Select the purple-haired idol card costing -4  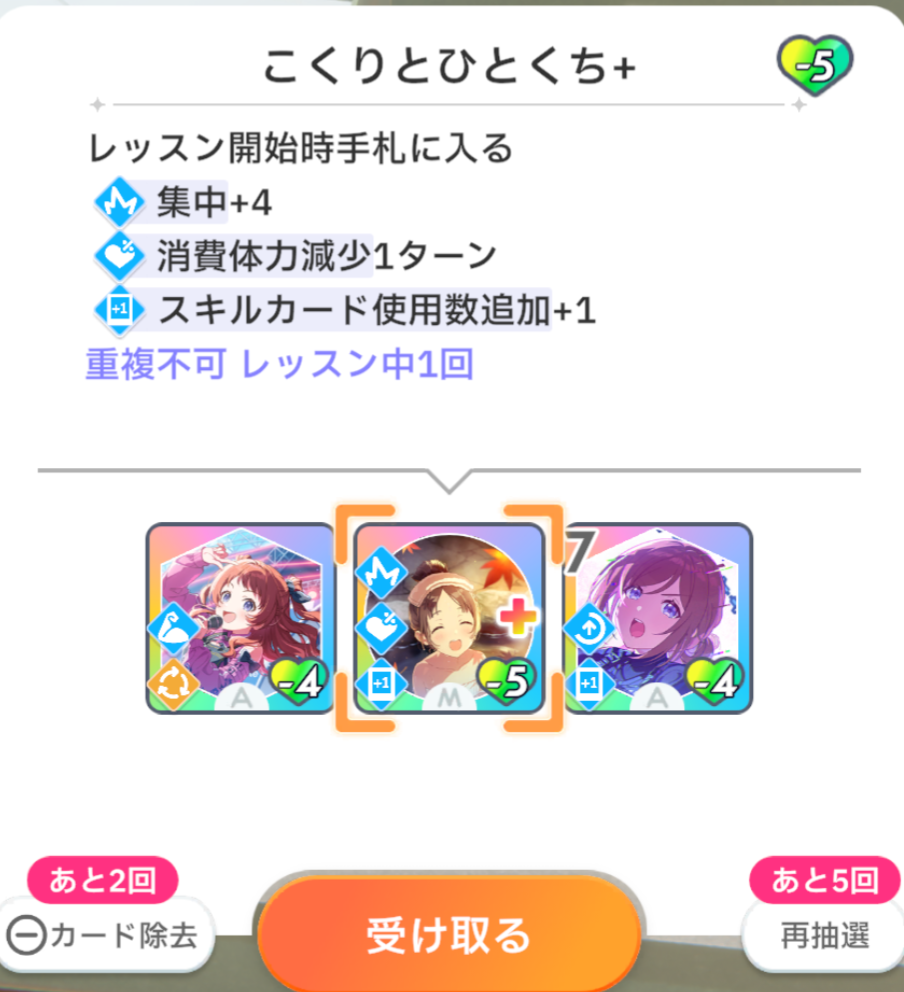point(658,618)
